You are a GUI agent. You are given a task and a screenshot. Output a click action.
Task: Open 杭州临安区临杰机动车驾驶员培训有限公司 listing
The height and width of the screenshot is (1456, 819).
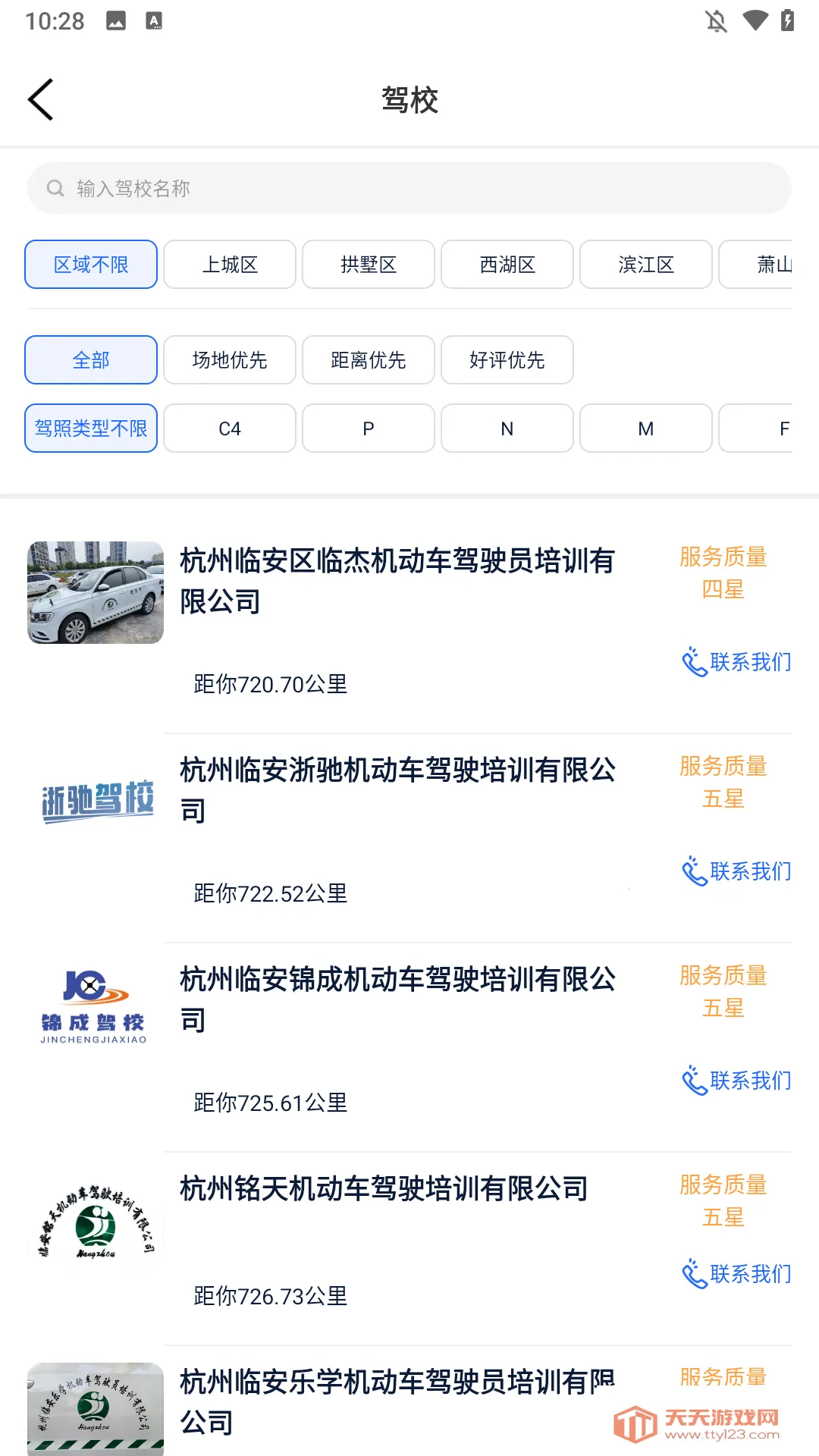[x=397, y=581]
